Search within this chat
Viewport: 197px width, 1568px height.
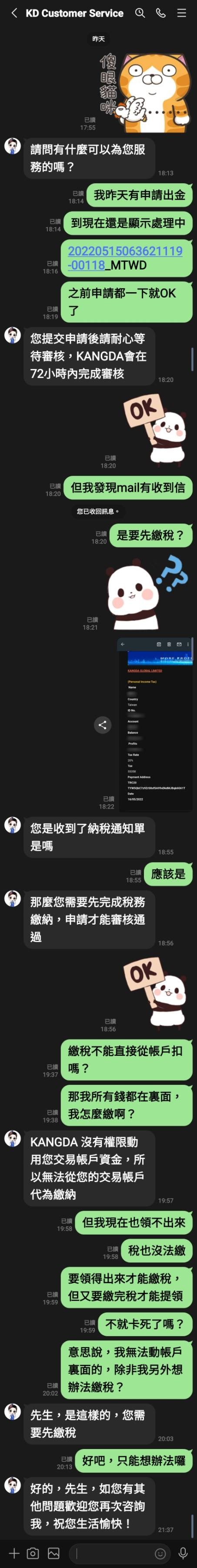pyautogui.click(x=140, y=13)
